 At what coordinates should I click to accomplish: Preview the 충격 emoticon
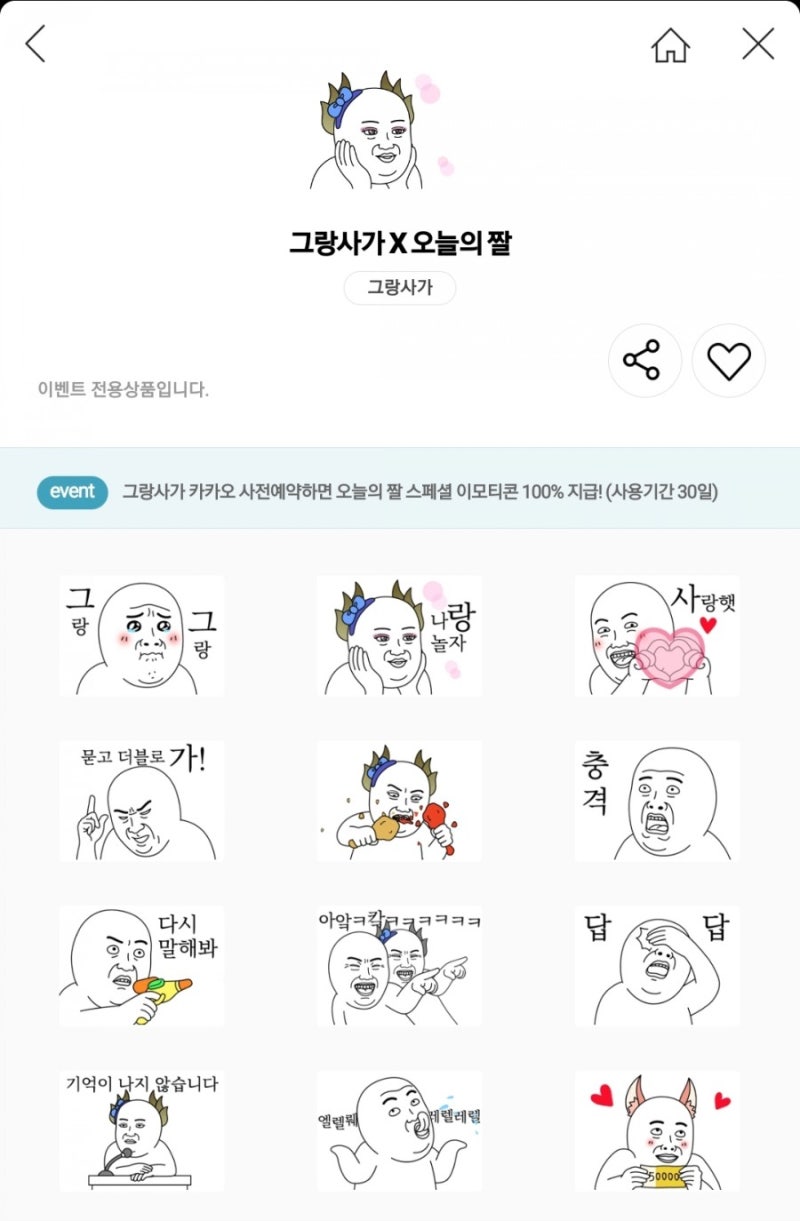point(657,801)
